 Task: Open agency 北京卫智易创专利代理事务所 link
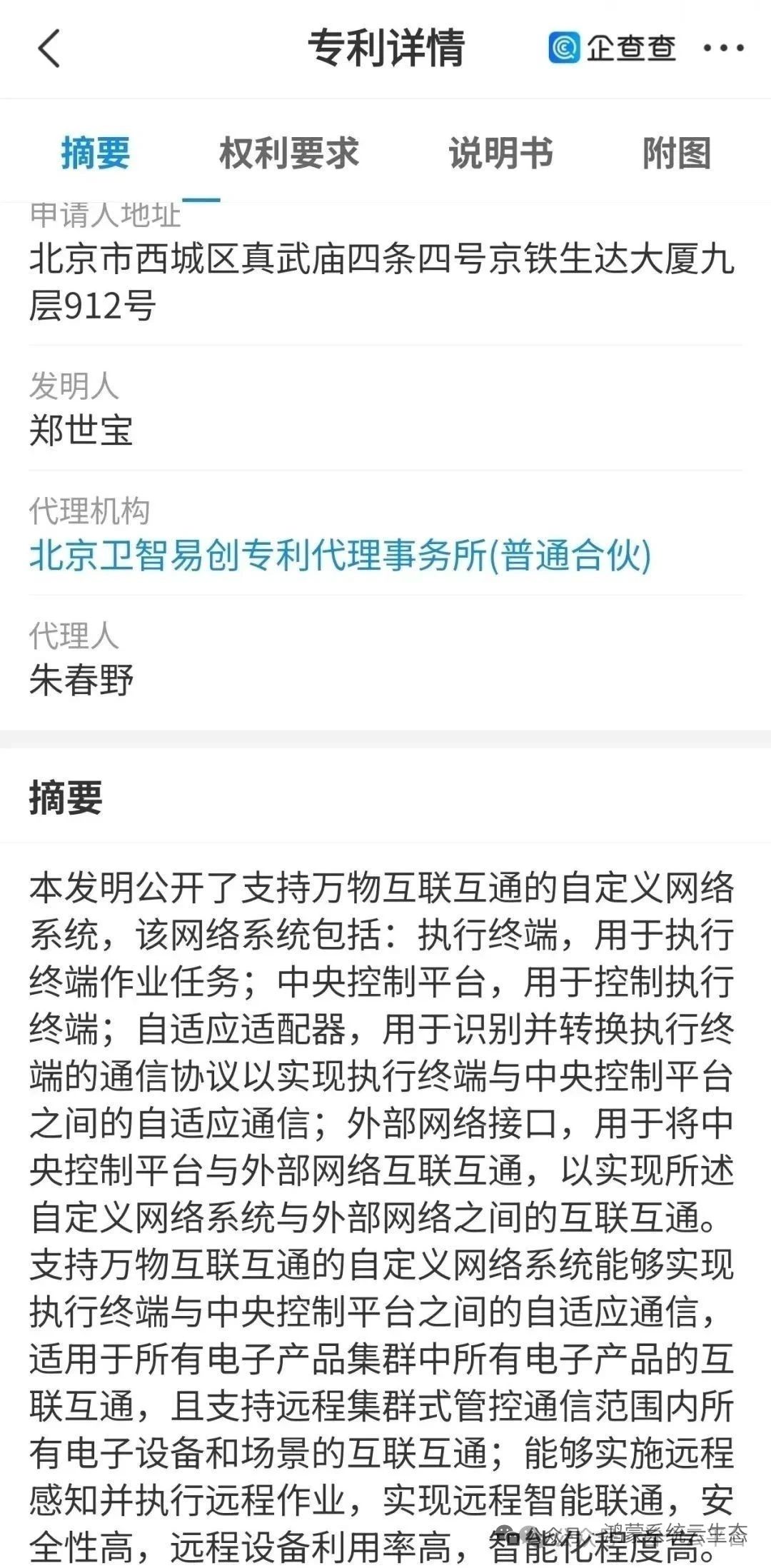tap(340, 556)
